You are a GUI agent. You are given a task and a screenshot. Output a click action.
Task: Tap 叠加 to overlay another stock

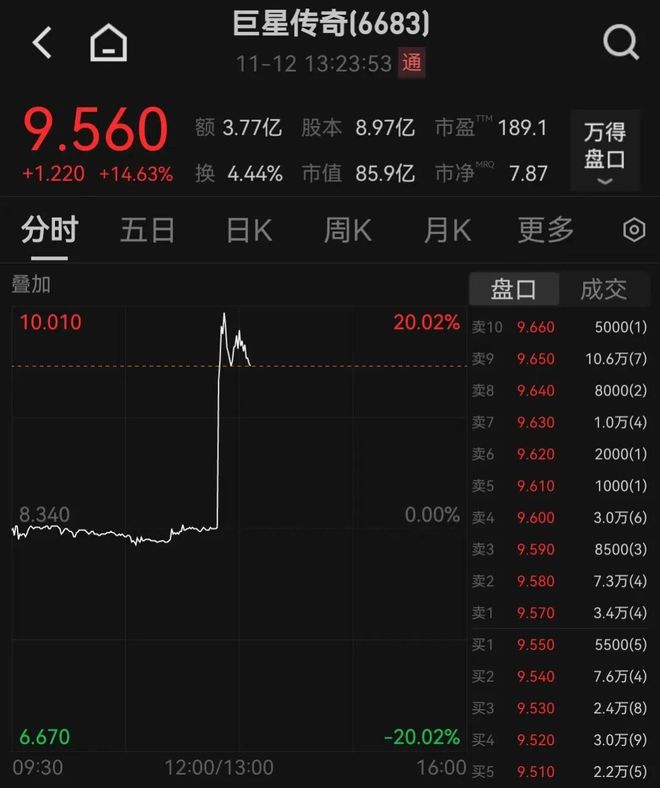point(31,285)
